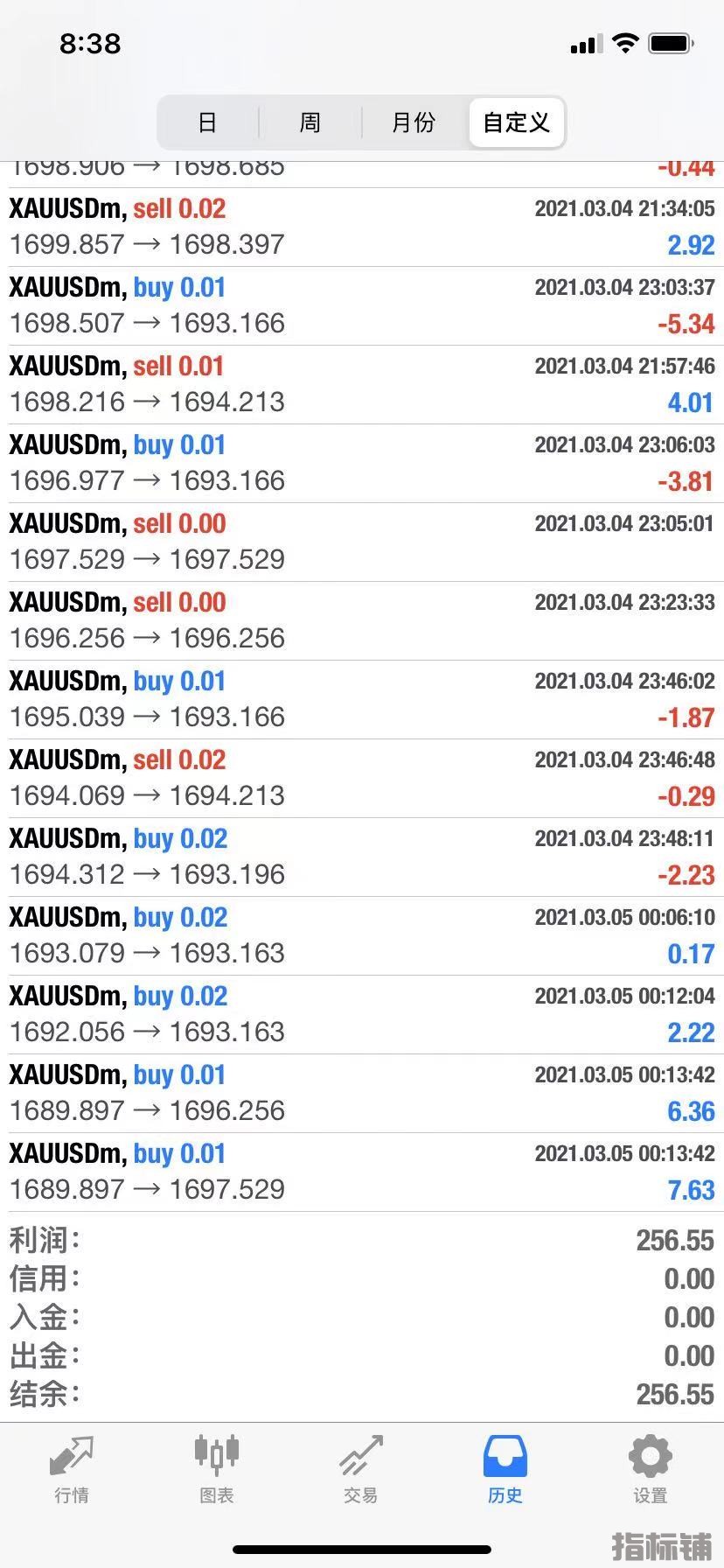
Task: Expand the sell 0.02 trade at 21:34:05
Action: click(362, 227)
